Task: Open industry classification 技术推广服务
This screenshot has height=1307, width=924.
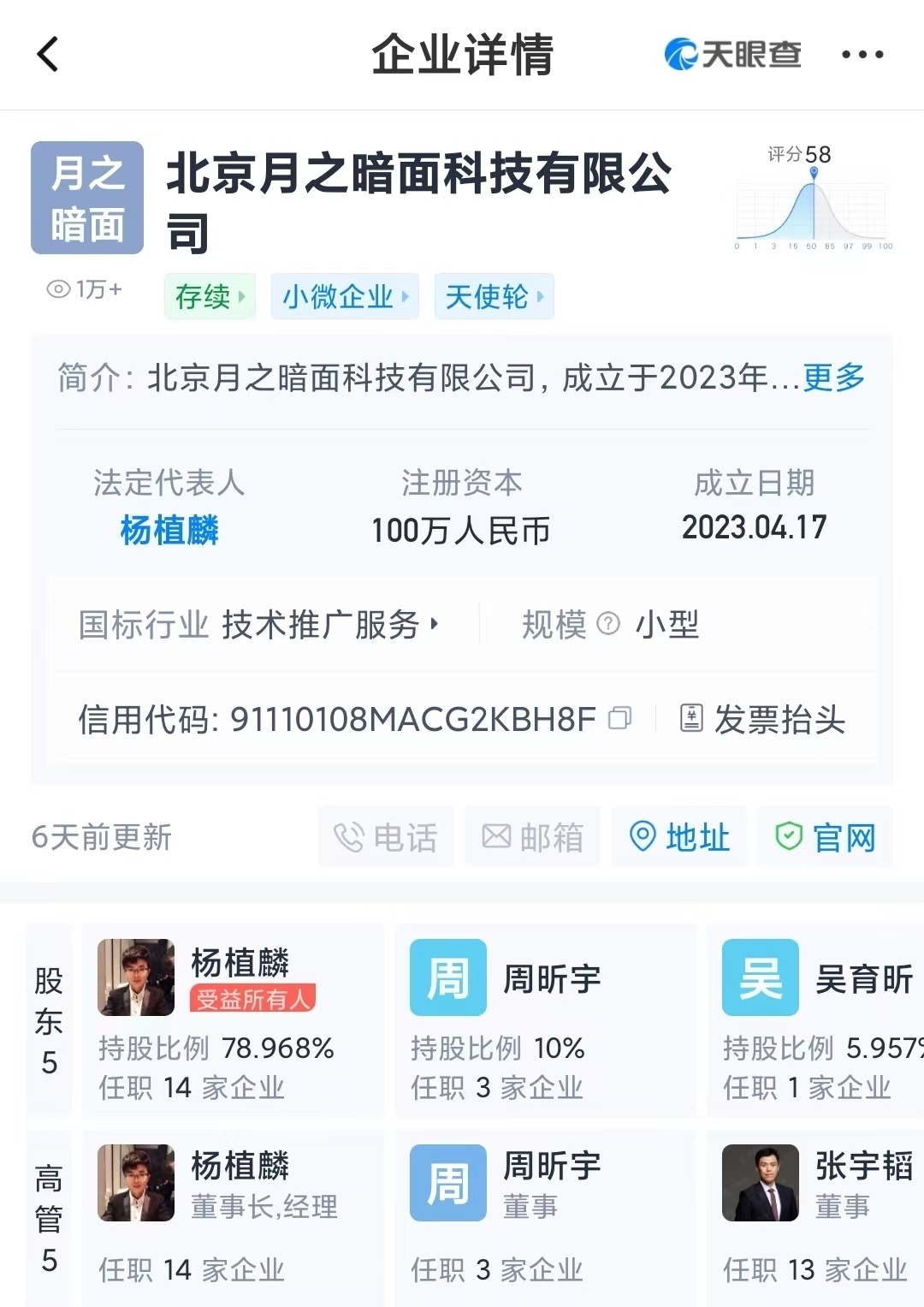Action: [x=329, y=625]
